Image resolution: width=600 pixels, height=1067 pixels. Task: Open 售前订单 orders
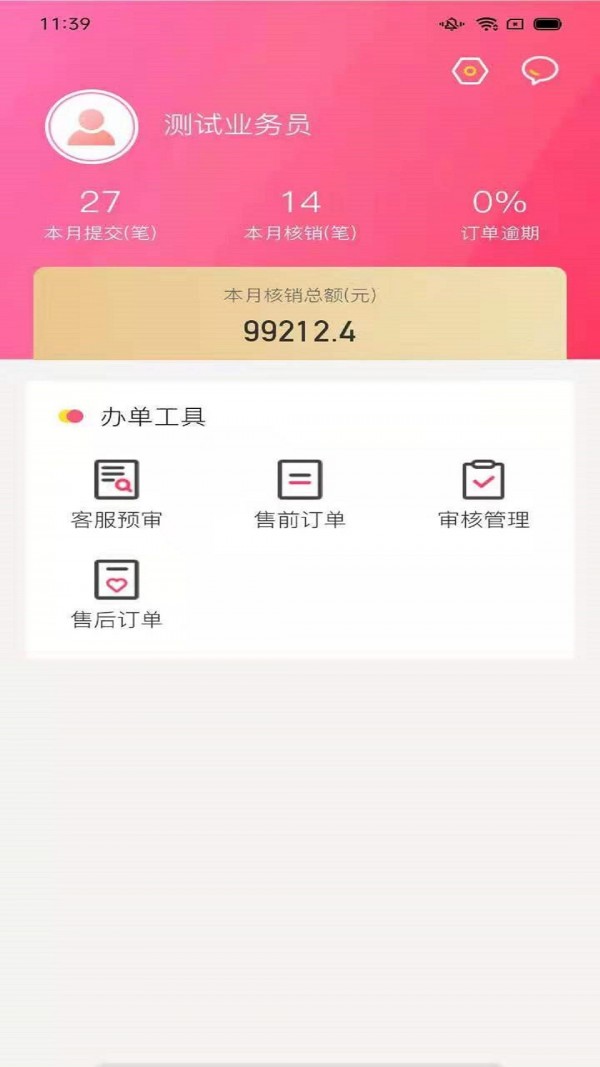pos(300,494)
